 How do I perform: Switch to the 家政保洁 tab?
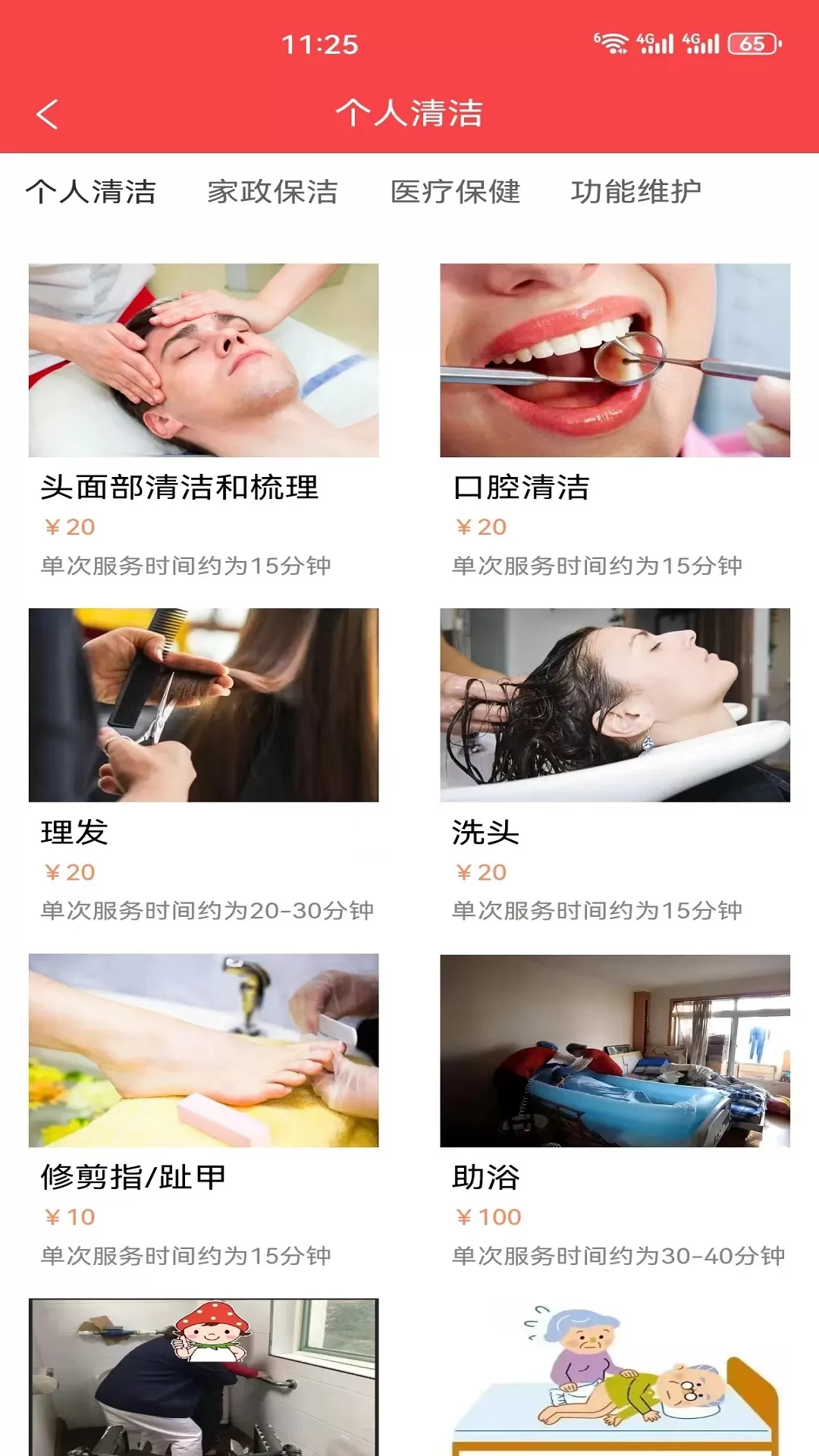272,192
